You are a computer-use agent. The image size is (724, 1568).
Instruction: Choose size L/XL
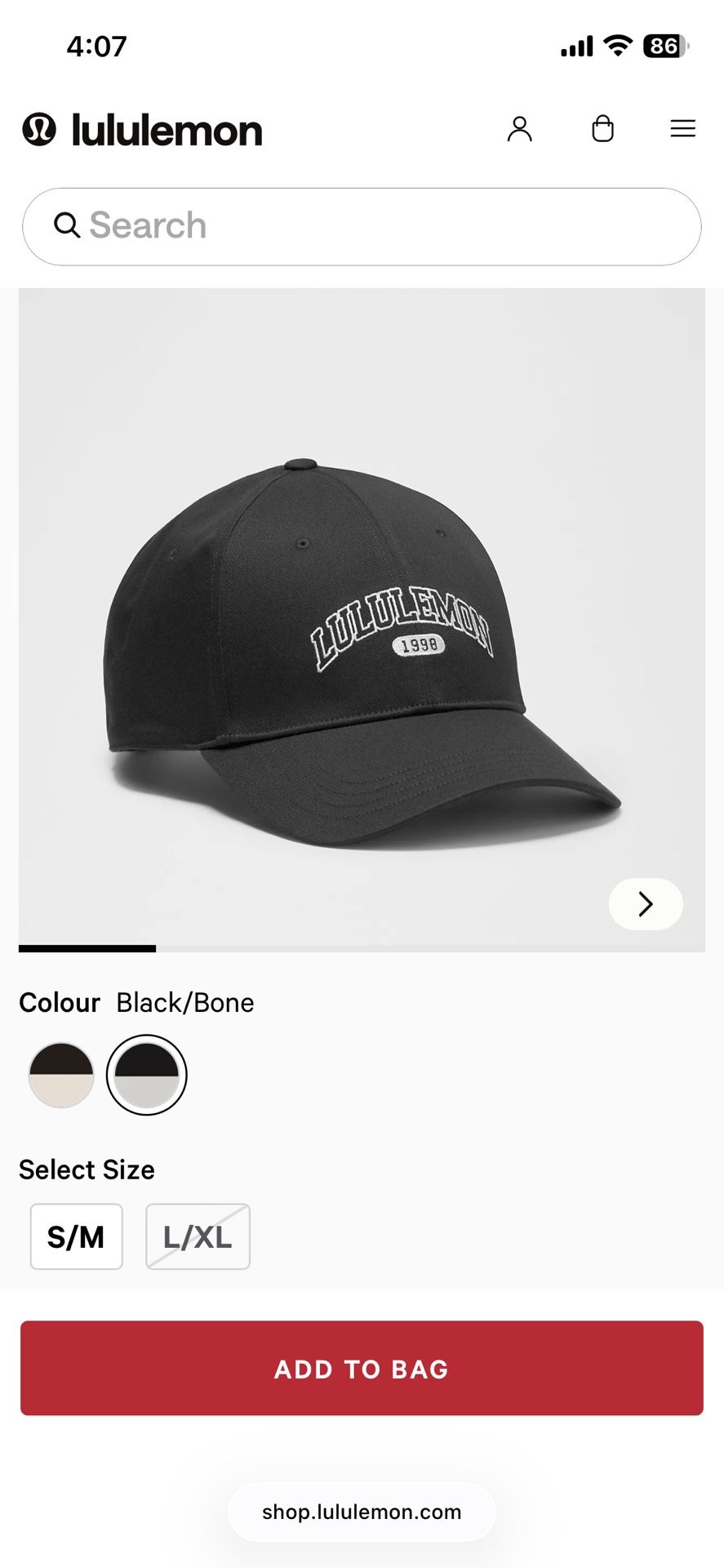(x=198, y=1236)
